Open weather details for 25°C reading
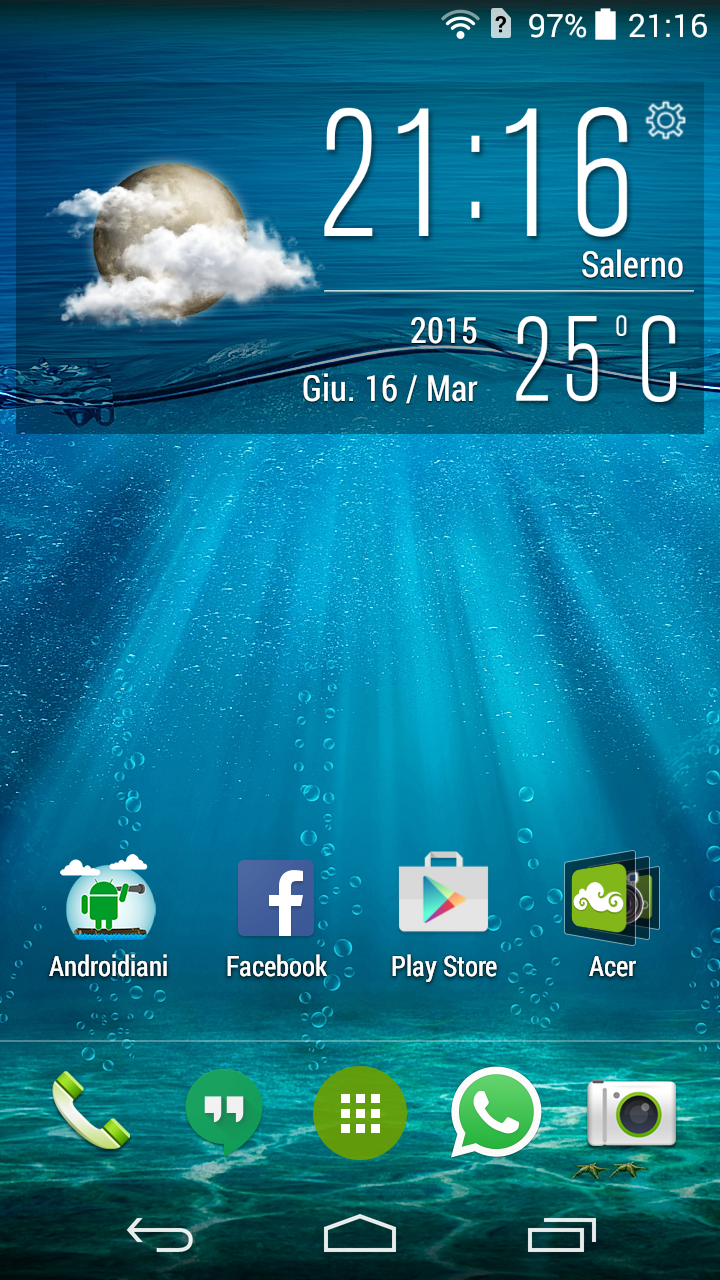The height and width of the screenshot is (1280, 720). [597, 360]
